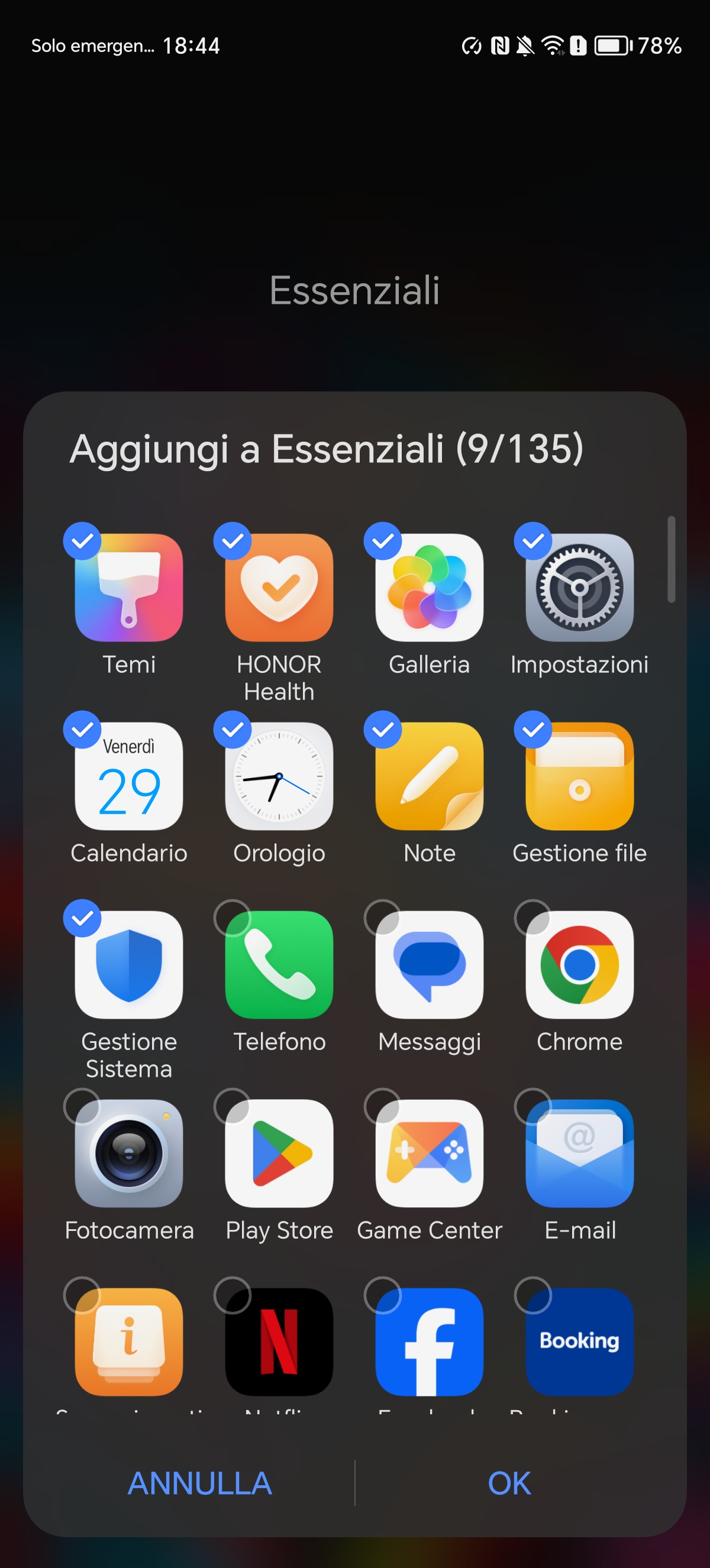Cancel with the ANNULLA button
Image resolution: width=710 pixels, height=1568 pixels.
[200, 1483]
